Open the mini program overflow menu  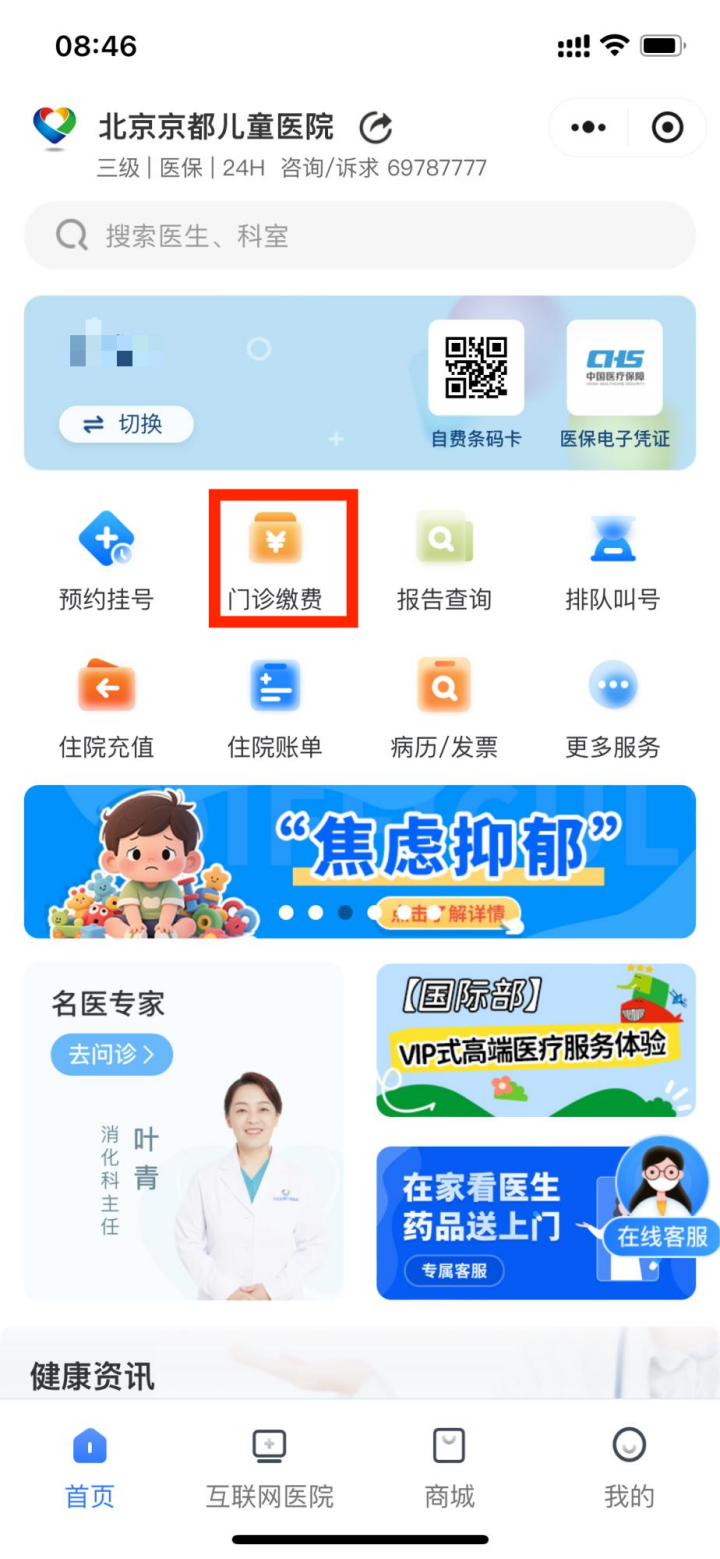click(x=588, y=128)
